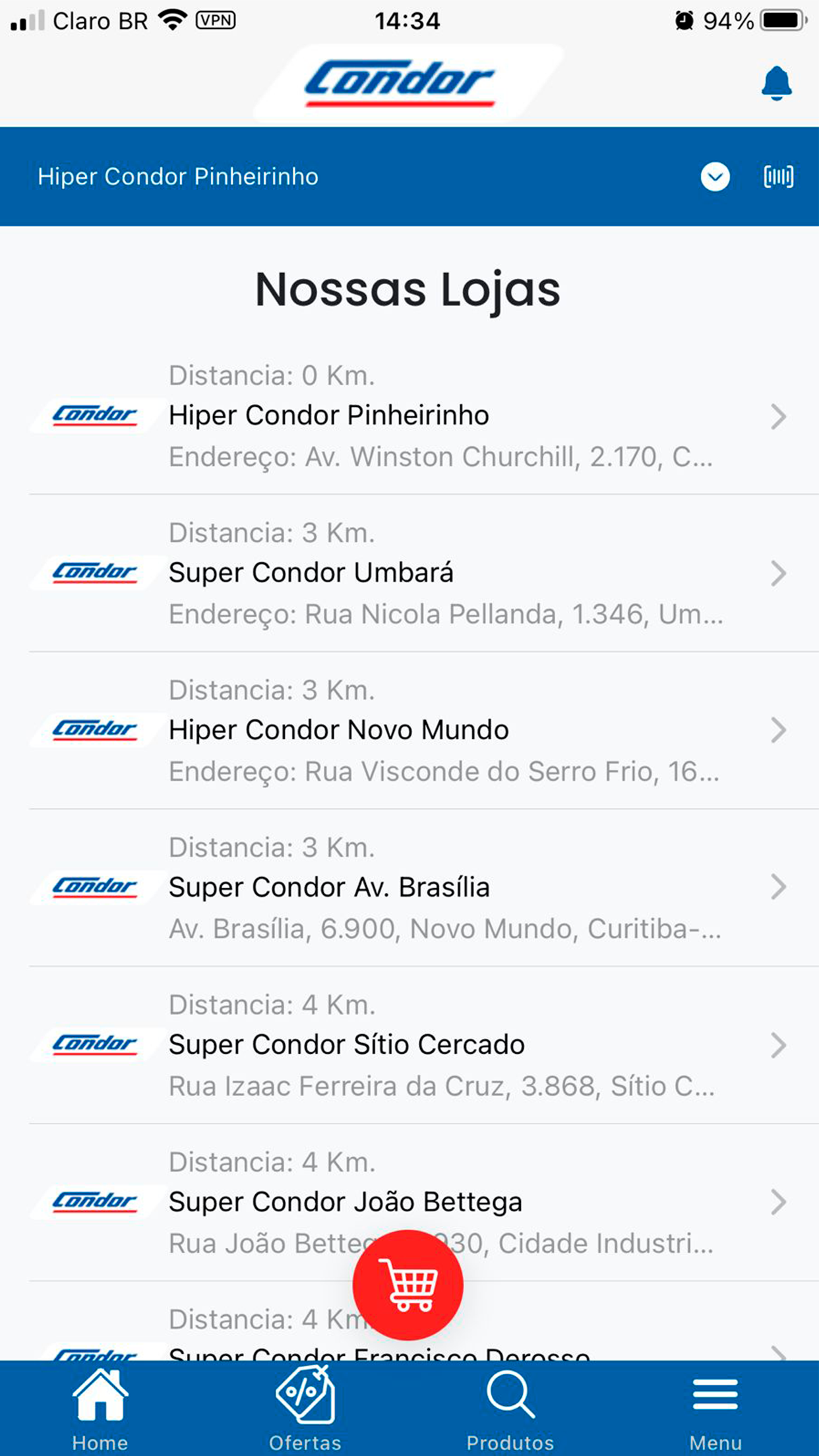
Task: Open Super Condor Av. Brasília store
Action: coord(423,888)
